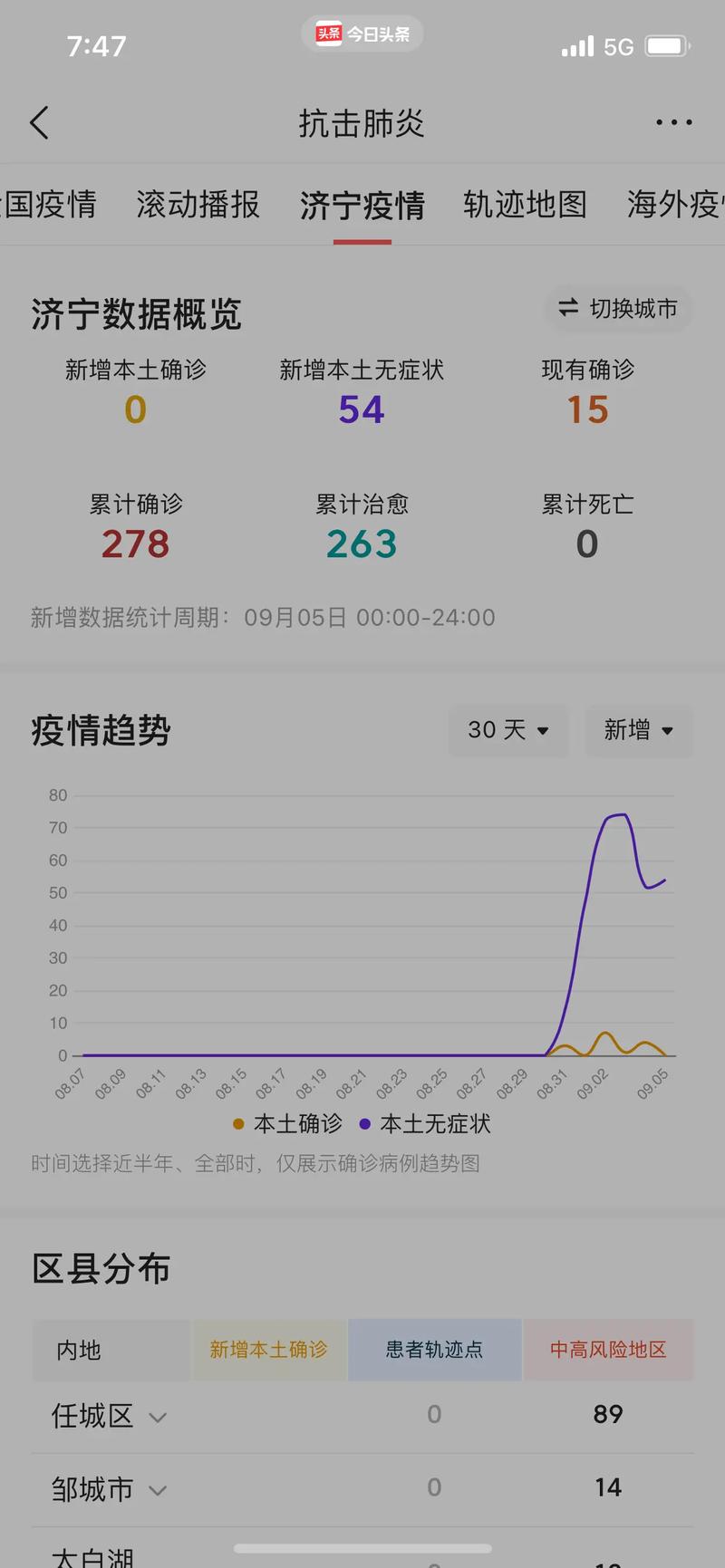Open the 30 天 time range dropdown

[508, 730]
